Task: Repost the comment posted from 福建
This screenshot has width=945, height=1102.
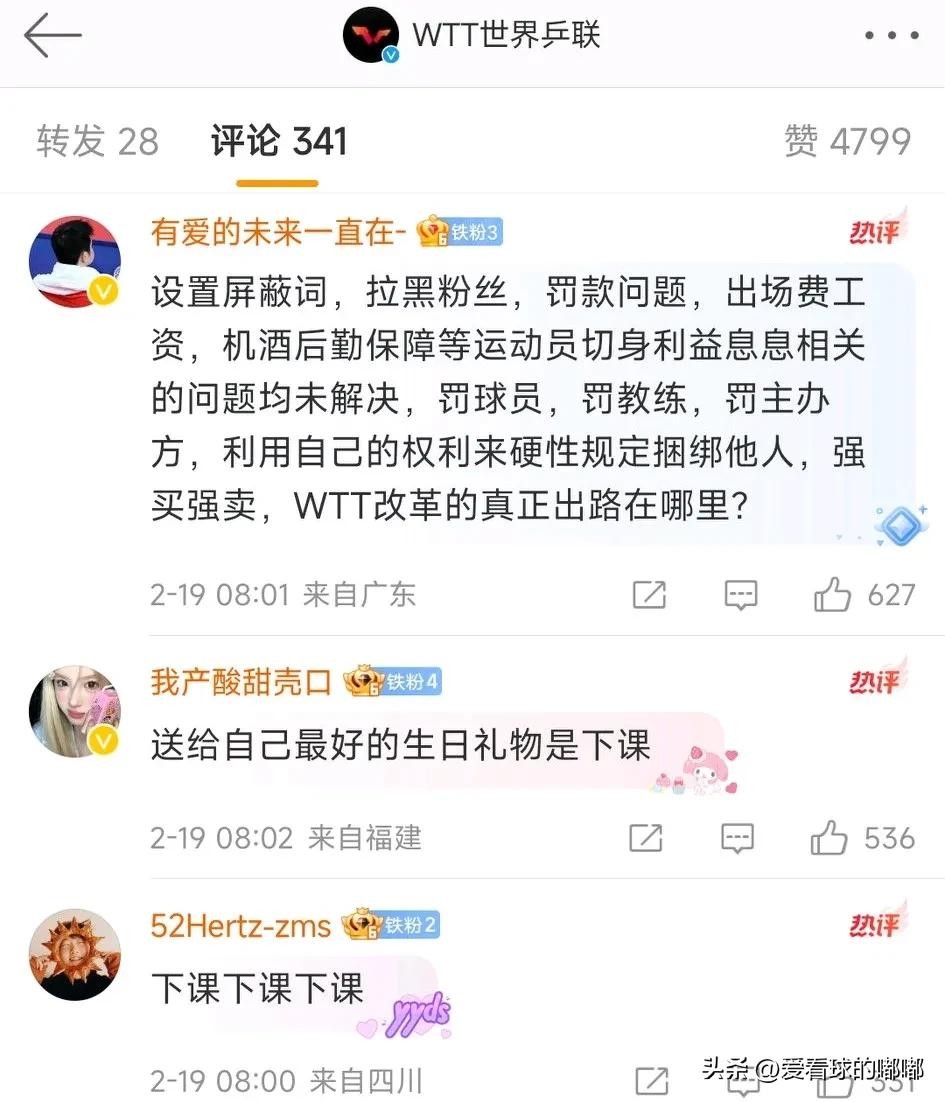Action: 646,838
